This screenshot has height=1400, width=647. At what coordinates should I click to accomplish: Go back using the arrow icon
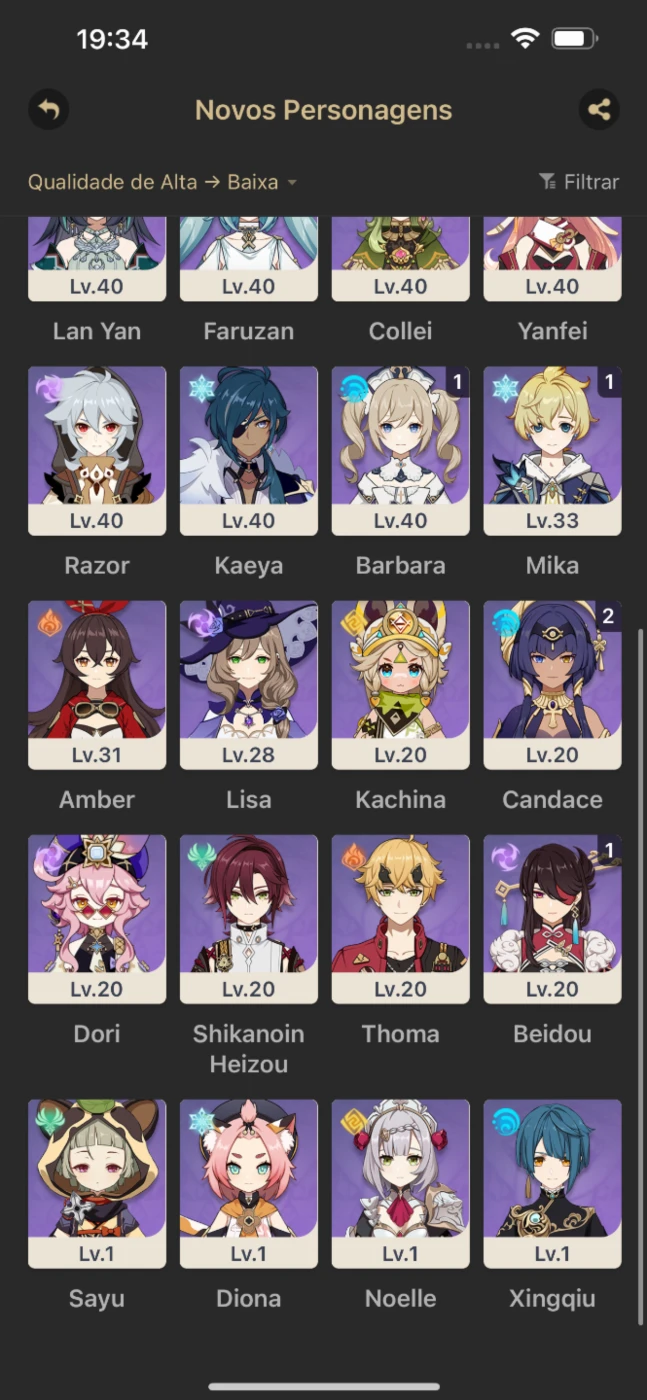tap(48, 109)
